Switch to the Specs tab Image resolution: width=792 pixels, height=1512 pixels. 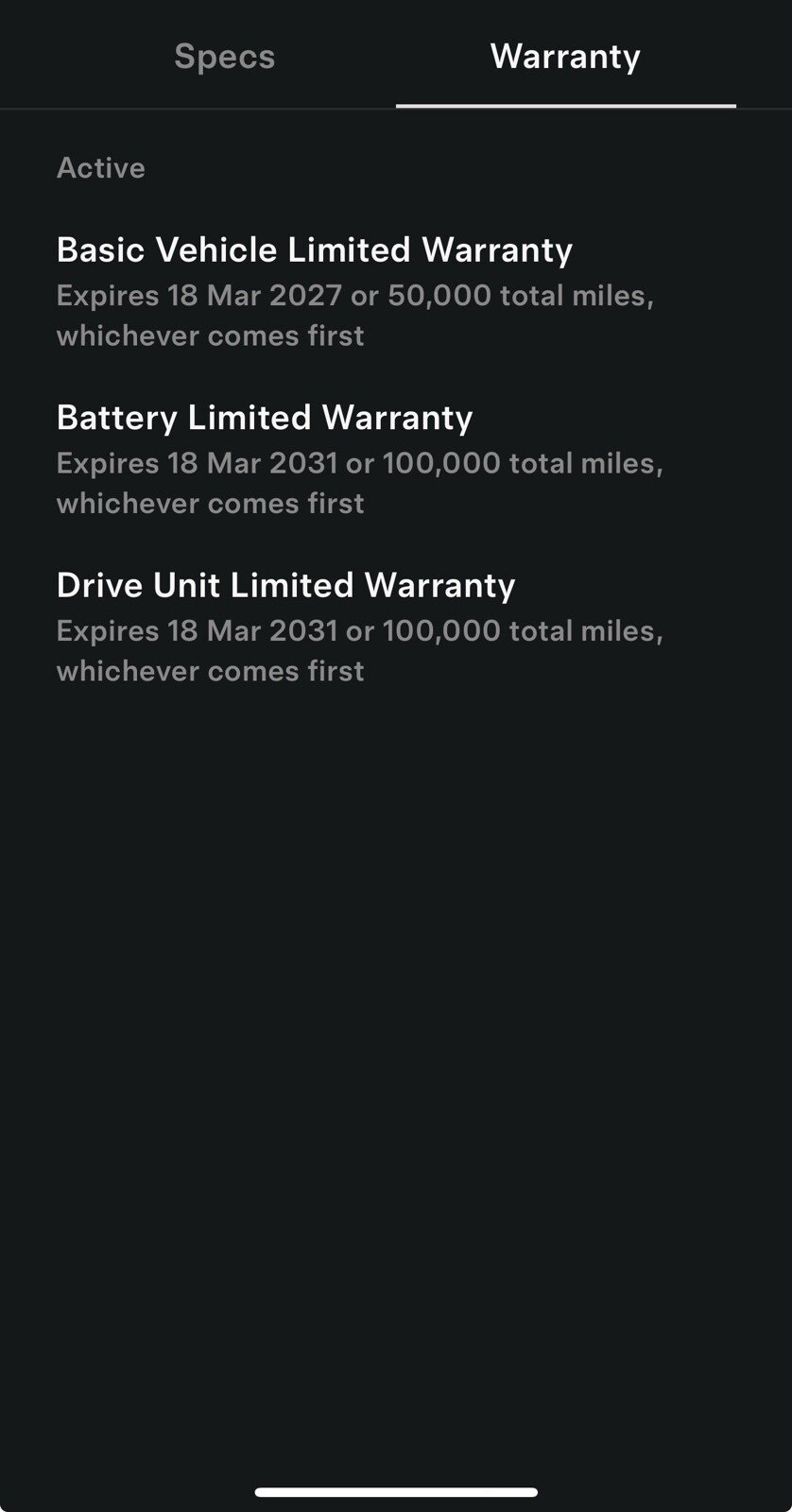(x=224, y=57)
